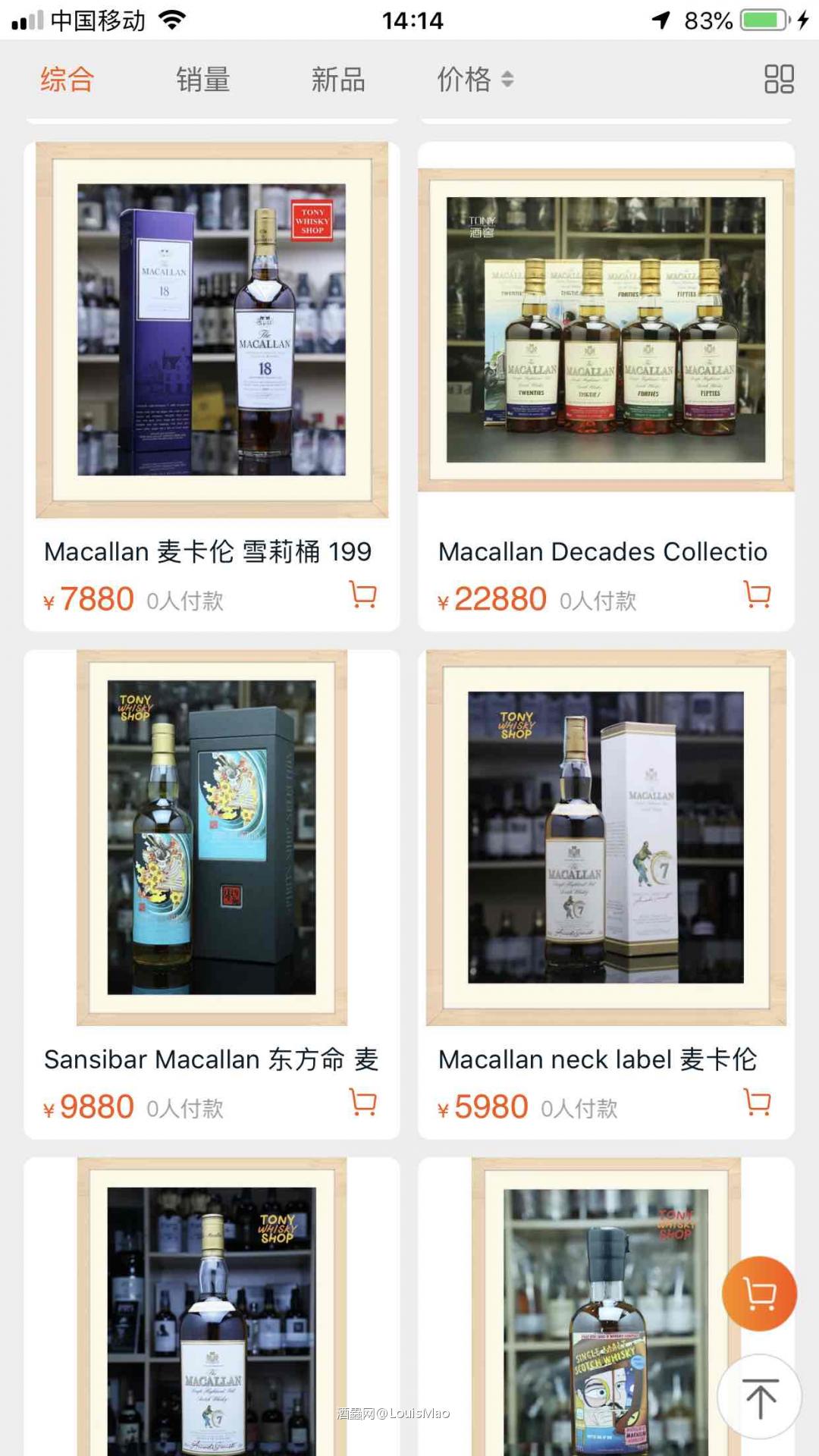
Task: Open the 新品 tab
Action: [x=337, y=79]
